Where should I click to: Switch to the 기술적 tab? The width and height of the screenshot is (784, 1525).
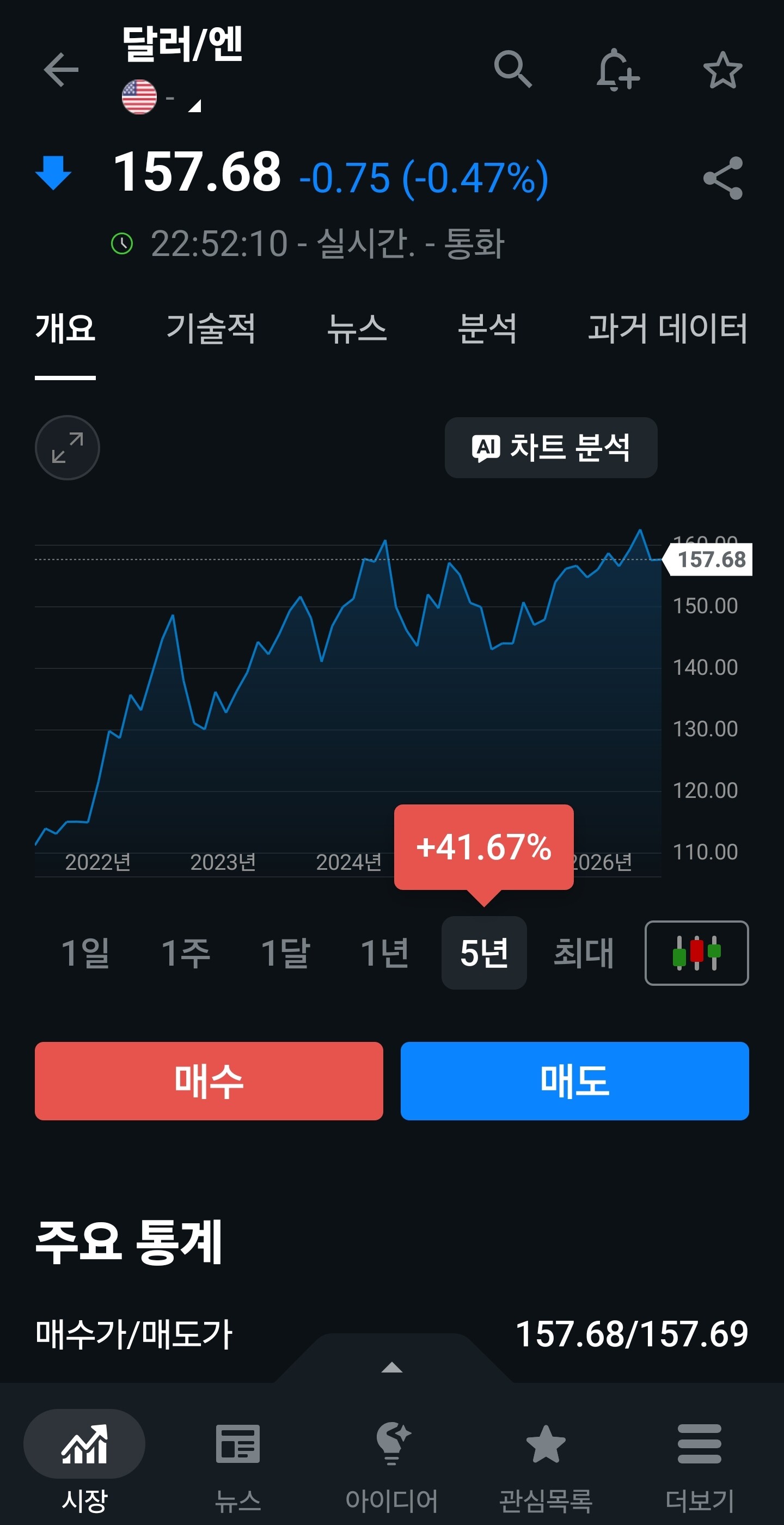pyautogui.click(x=211, y=328)
